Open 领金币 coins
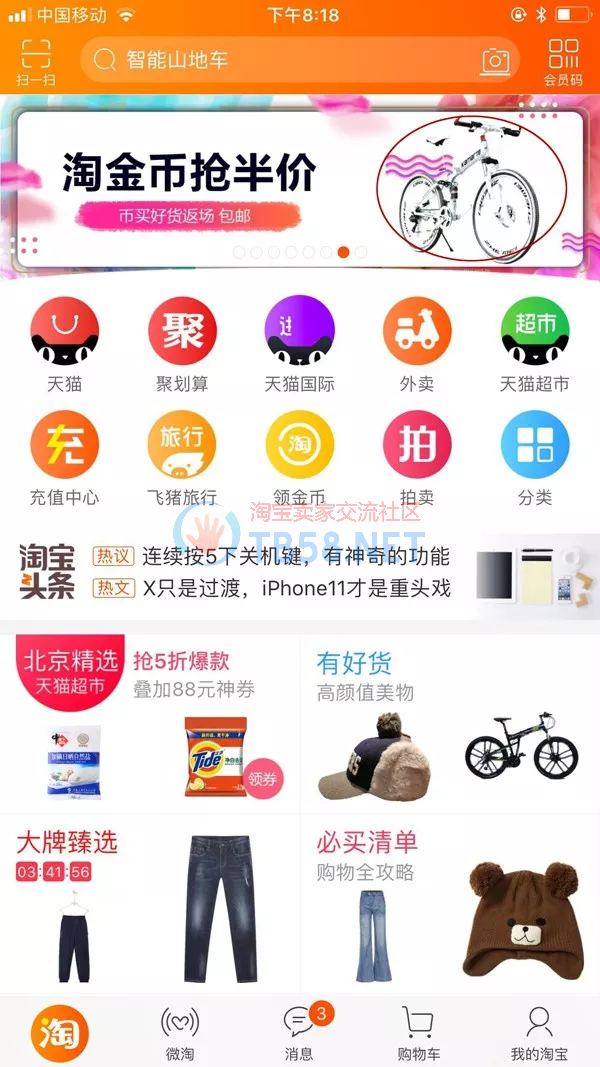The width and height of the screenshot is (600, 1067). coord(299,455)
